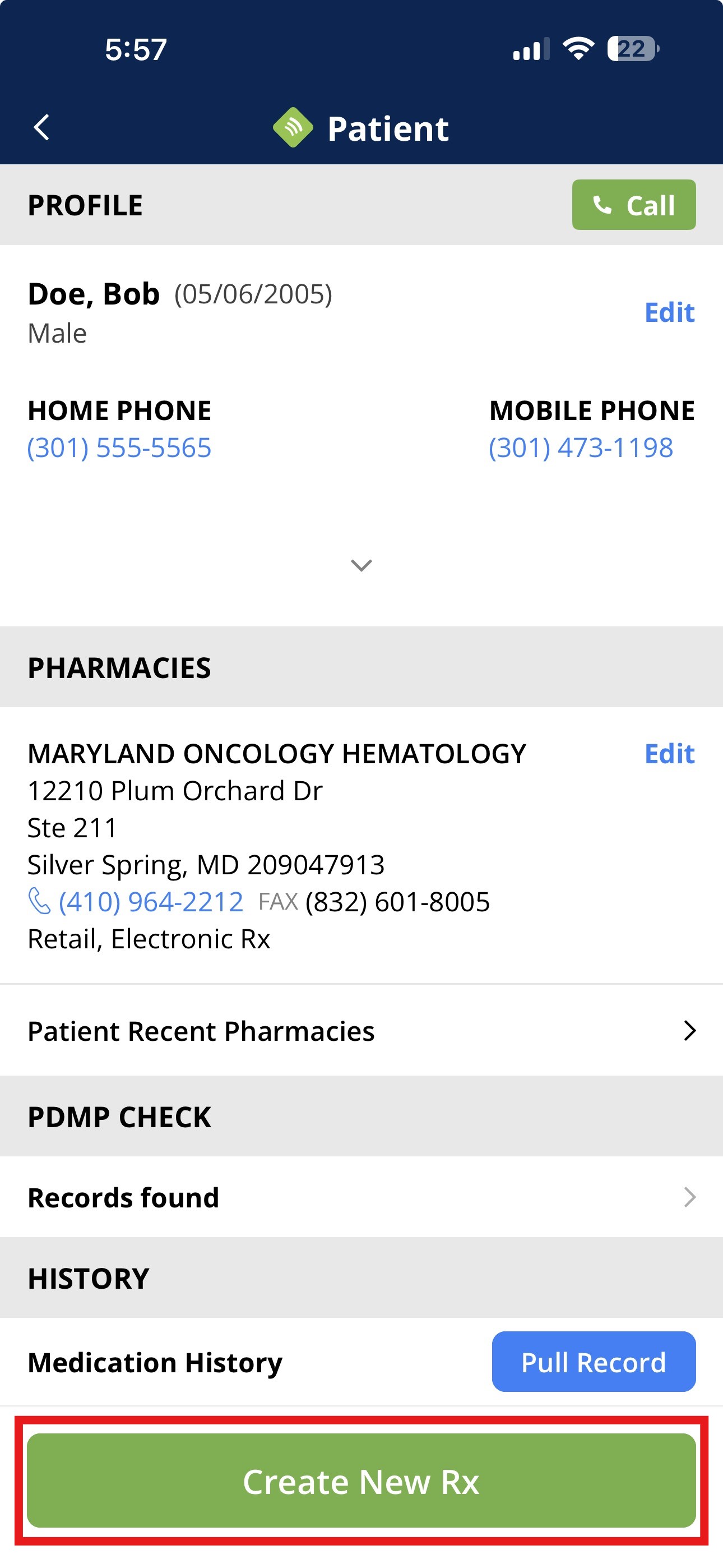Tap the right arrow beside Records found
This screenshot has height=1568, width=723.
(x=690, y=1197)
